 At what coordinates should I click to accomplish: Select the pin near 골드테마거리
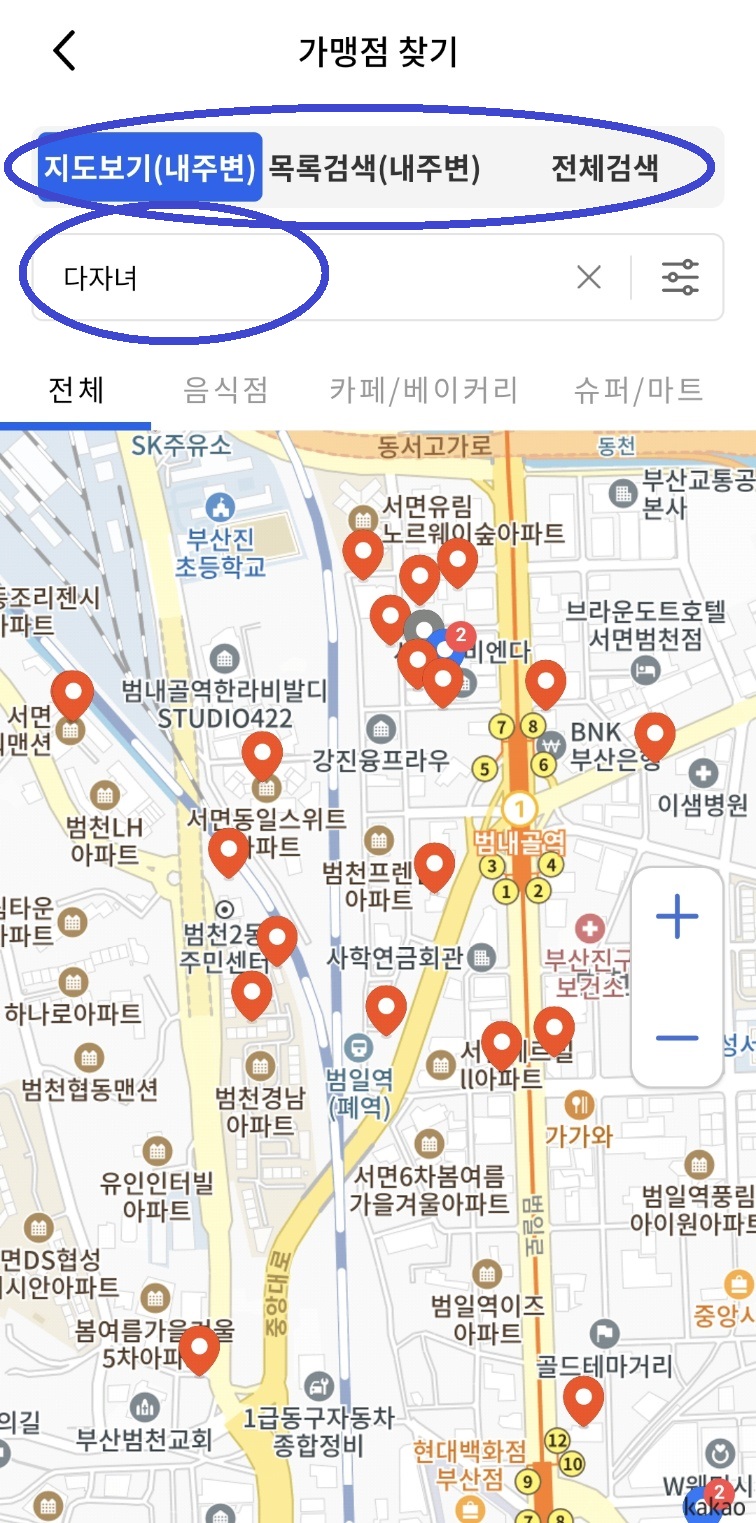[585, 1397]
